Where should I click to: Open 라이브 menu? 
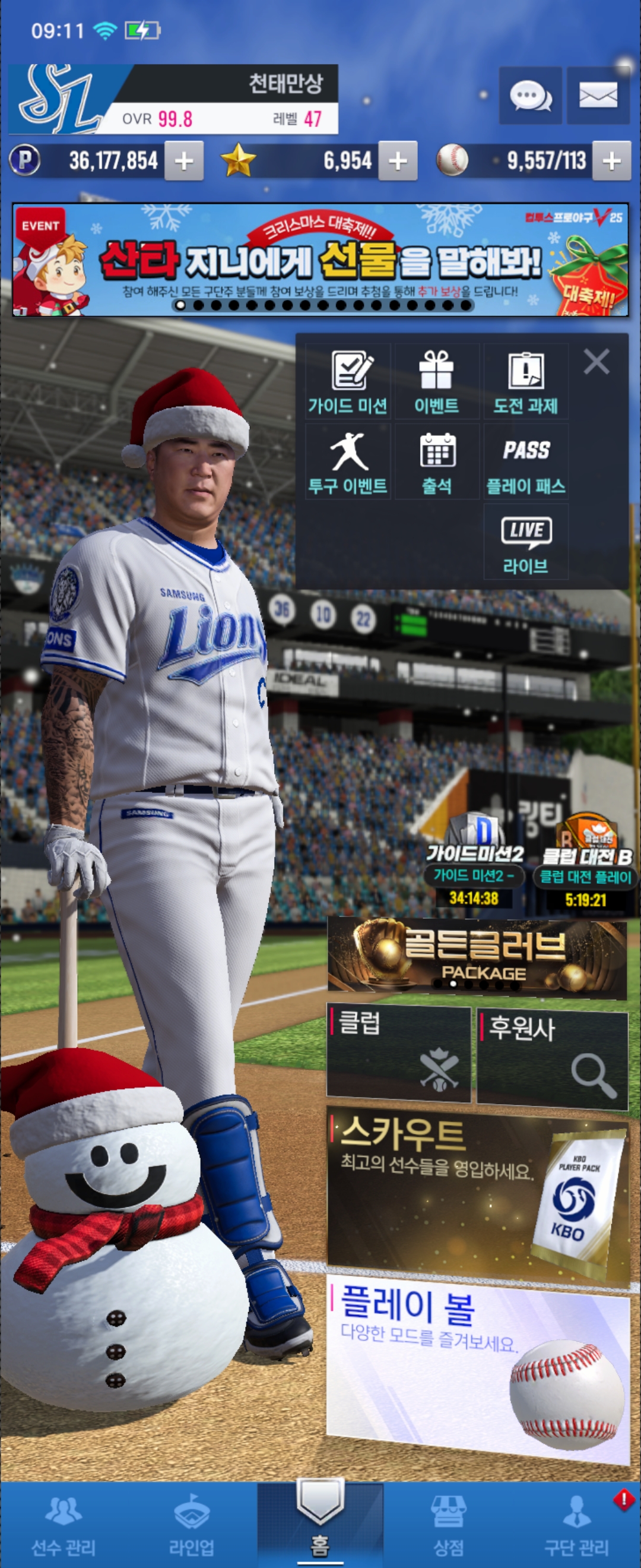click(x=525, y=542)
